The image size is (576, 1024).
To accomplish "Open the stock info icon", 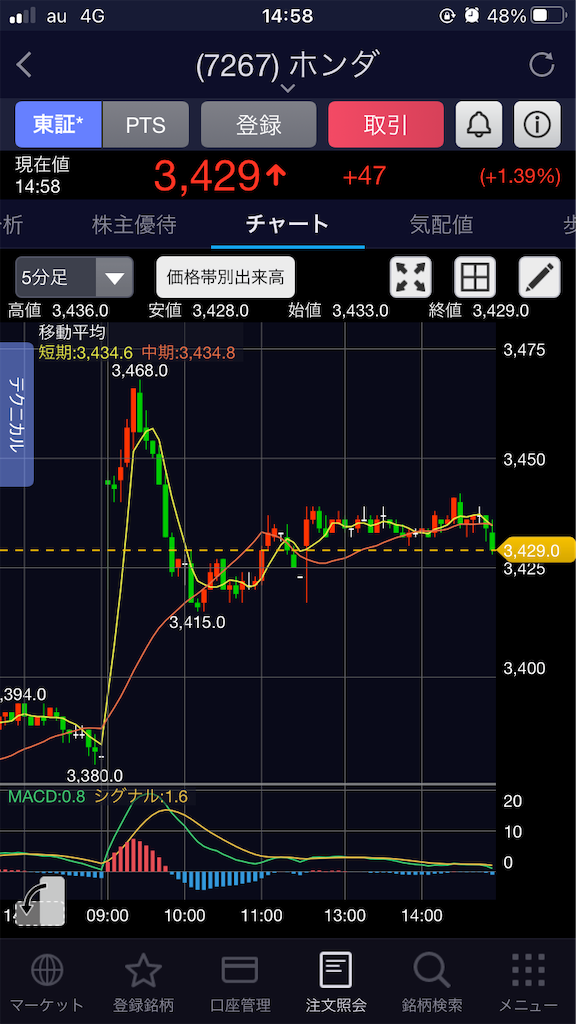I will coord(537,124).
